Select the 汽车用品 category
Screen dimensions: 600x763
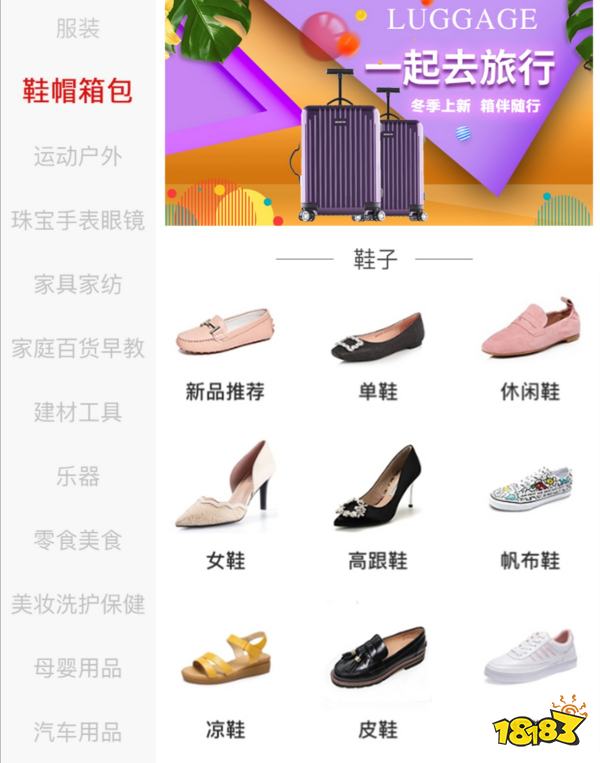tap(78, 732)
